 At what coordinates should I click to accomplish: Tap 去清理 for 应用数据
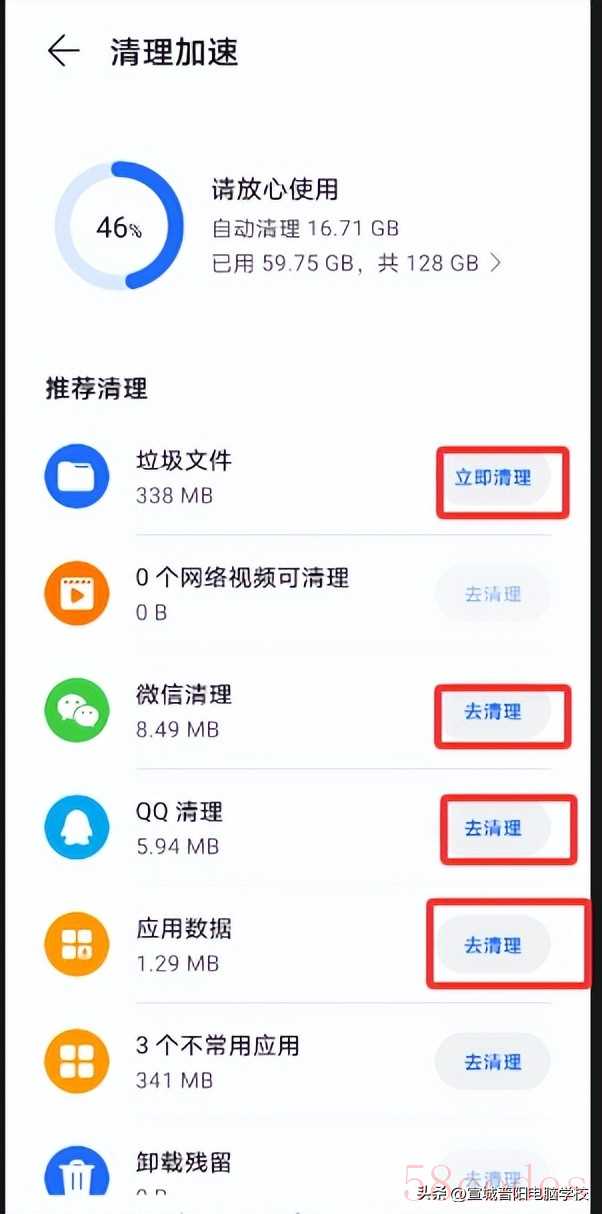493,945
